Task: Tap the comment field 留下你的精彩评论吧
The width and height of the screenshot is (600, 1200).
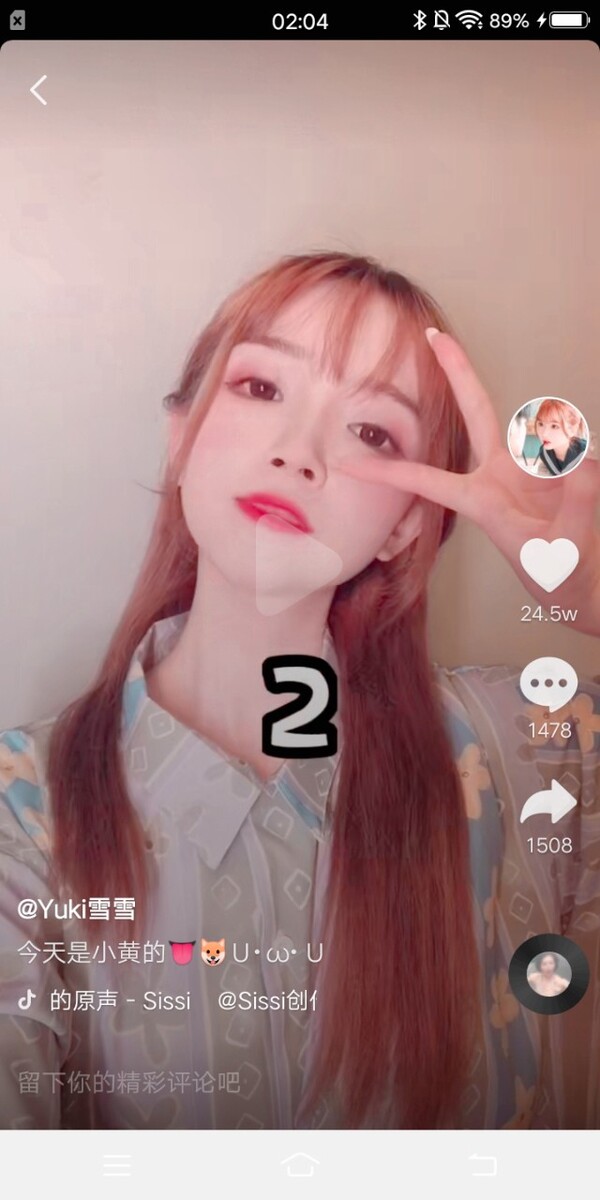Action: point(130,1082)
